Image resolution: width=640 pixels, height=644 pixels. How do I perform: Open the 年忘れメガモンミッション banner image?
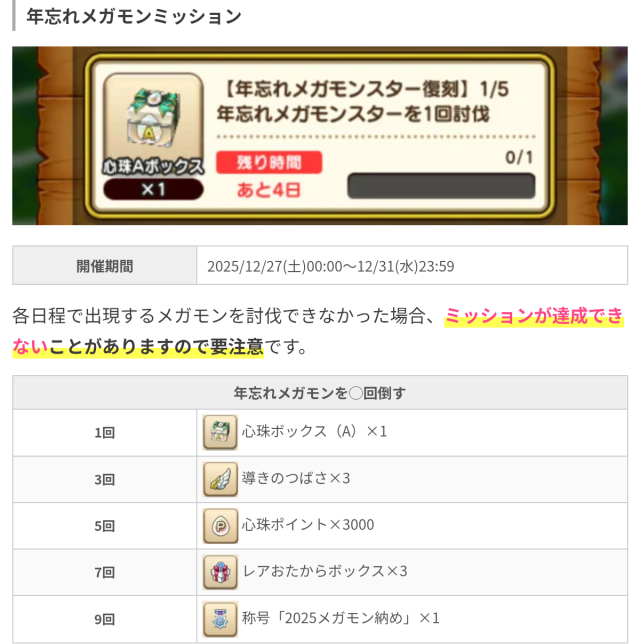(320, 135)
